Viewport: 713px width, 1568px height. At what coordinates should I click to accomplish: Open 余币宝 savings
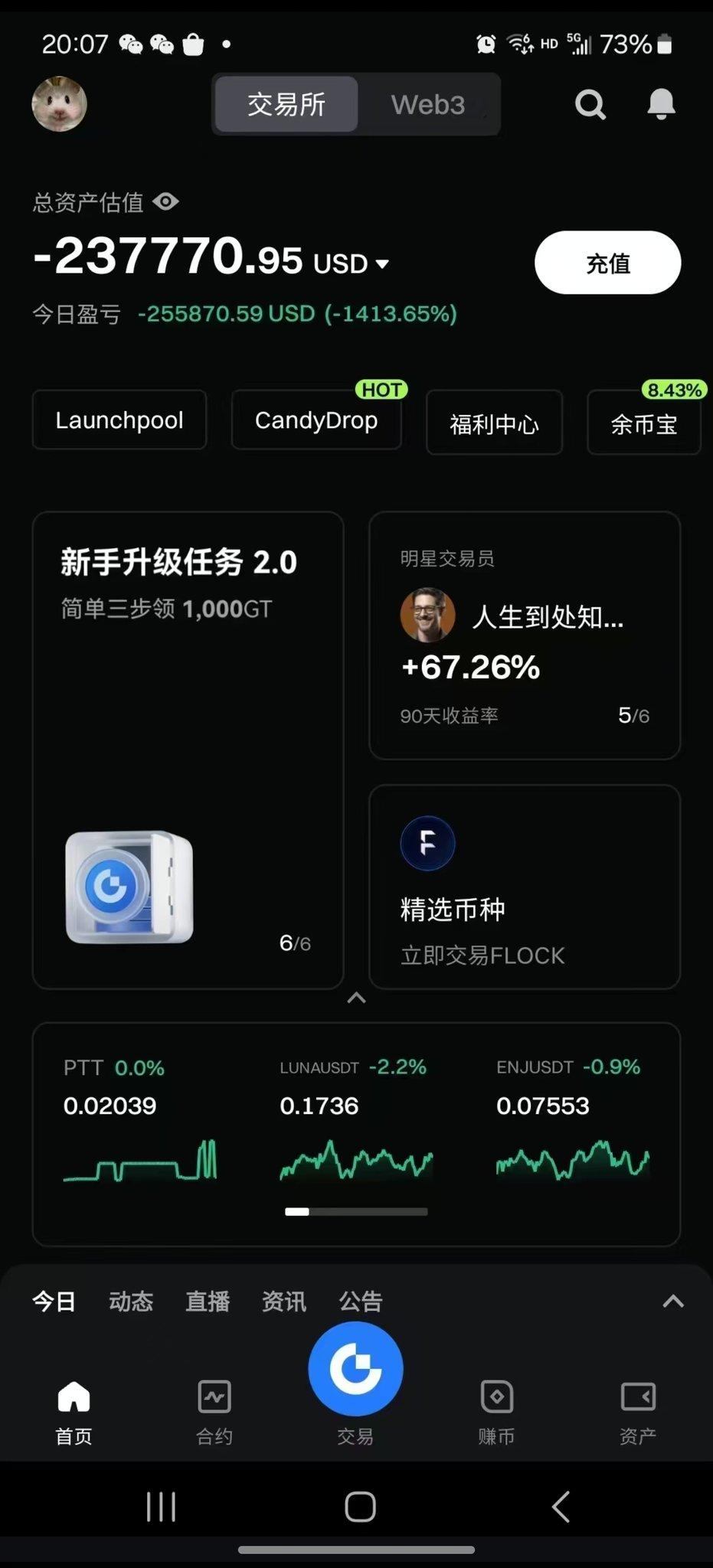(643, 423)
